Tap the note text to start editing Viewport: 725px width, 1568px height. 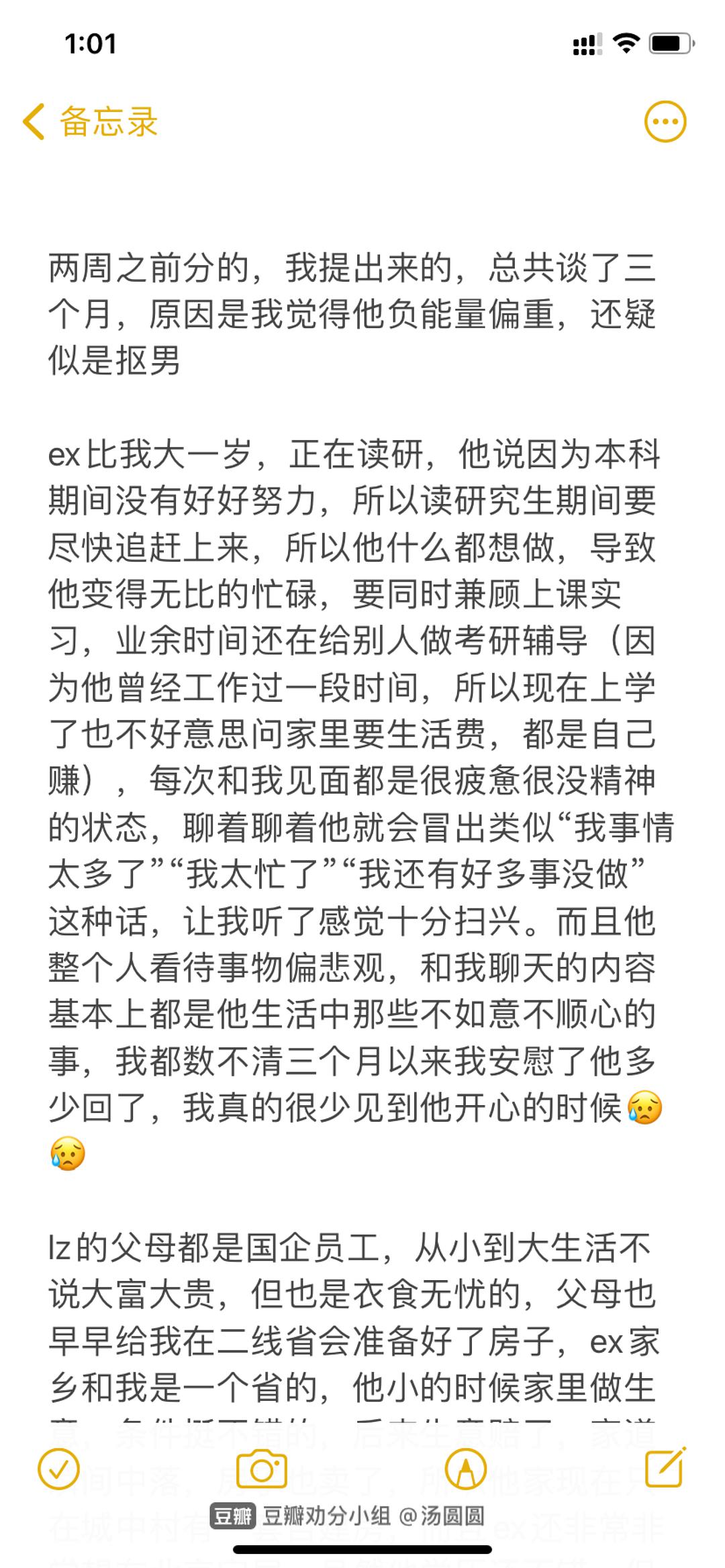pyautogui.click(x=352, y=671)
